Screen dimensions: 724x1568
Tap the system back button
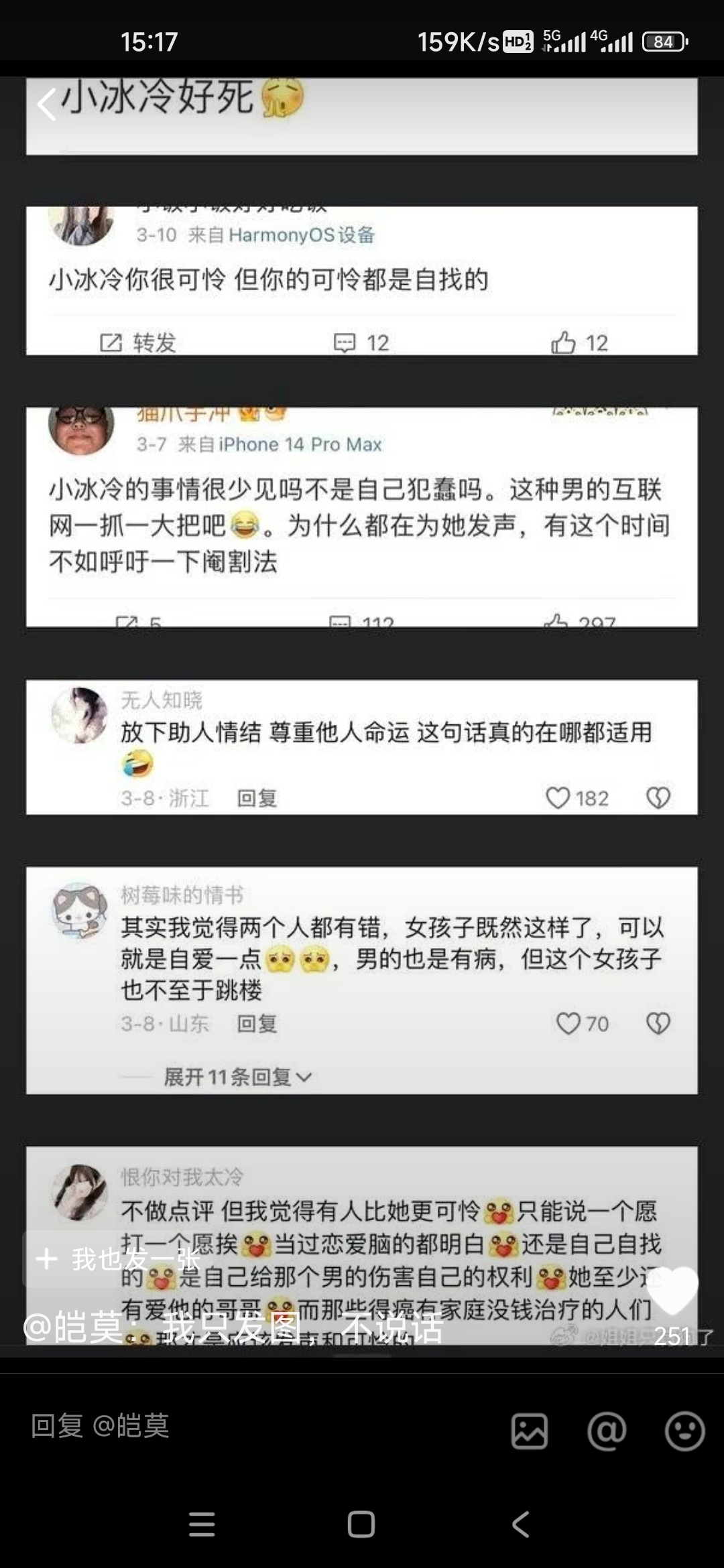[521, 1524]
